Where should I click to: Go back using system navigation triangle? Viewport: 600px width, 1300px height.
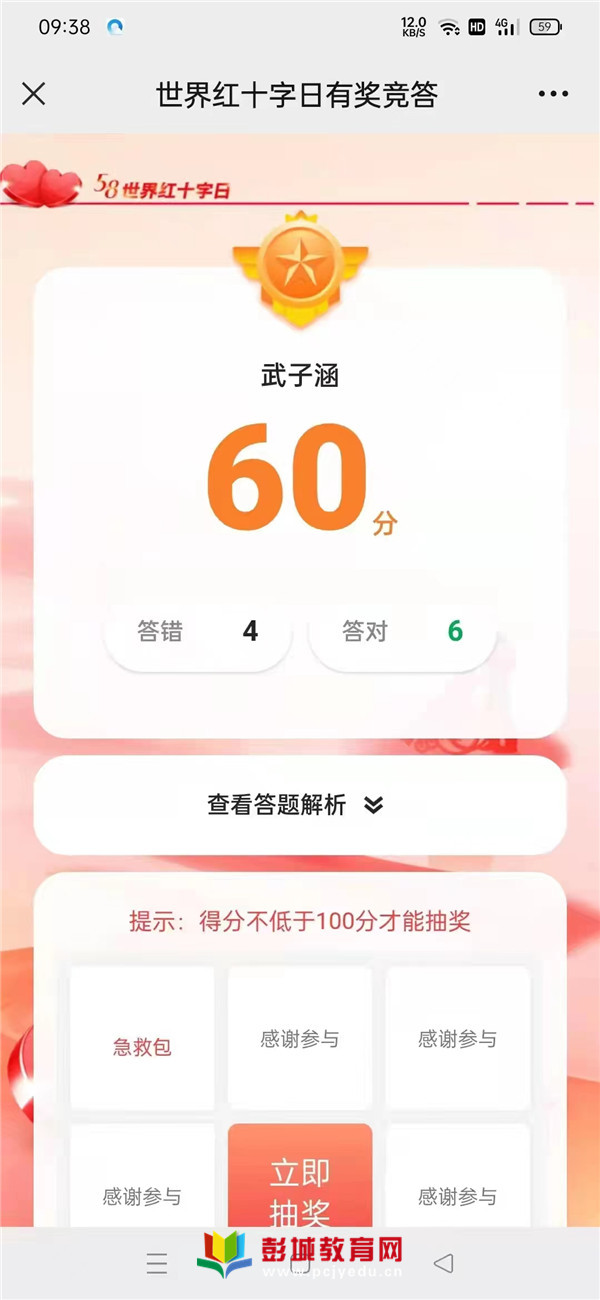tap(443, 1264)
